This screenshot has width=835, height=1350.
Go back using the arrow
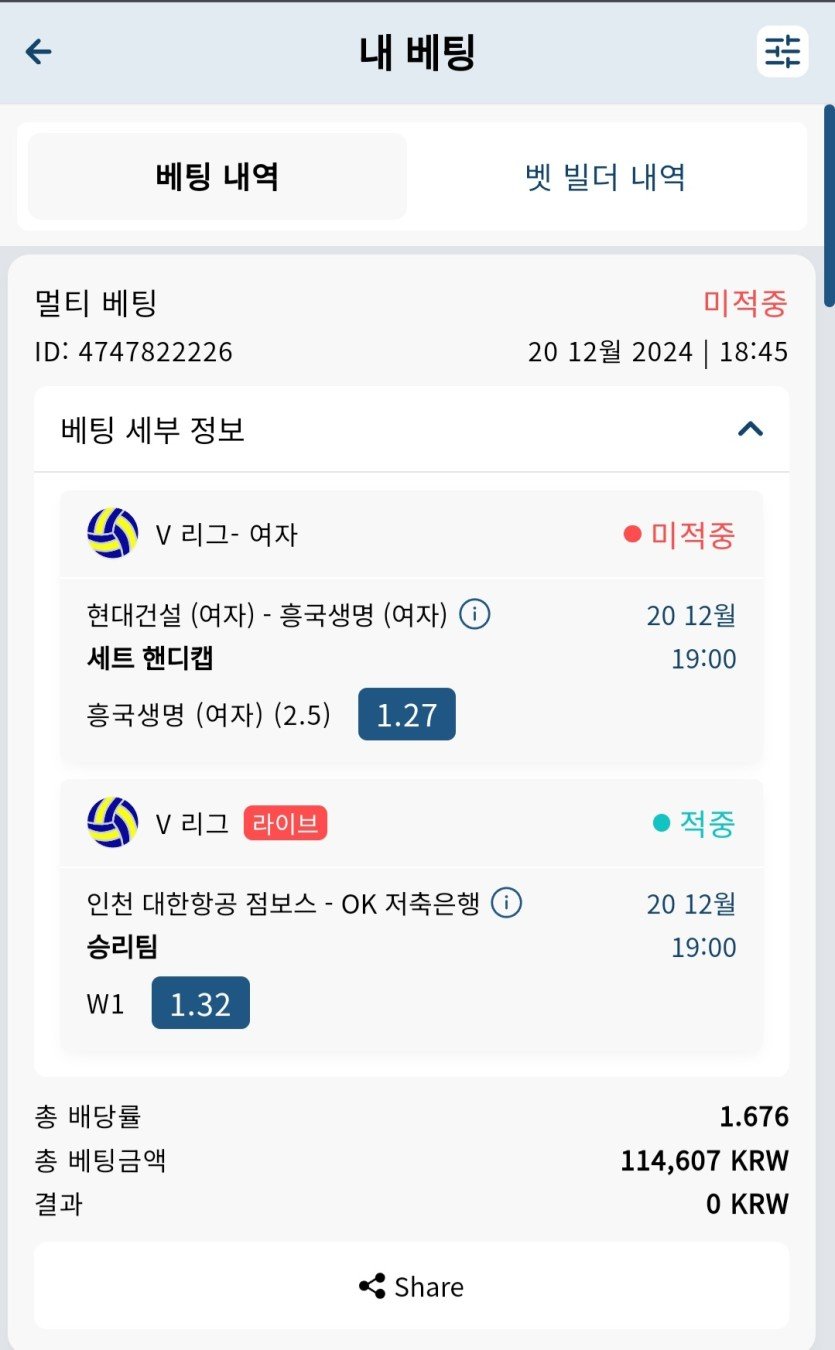point(39,52)
